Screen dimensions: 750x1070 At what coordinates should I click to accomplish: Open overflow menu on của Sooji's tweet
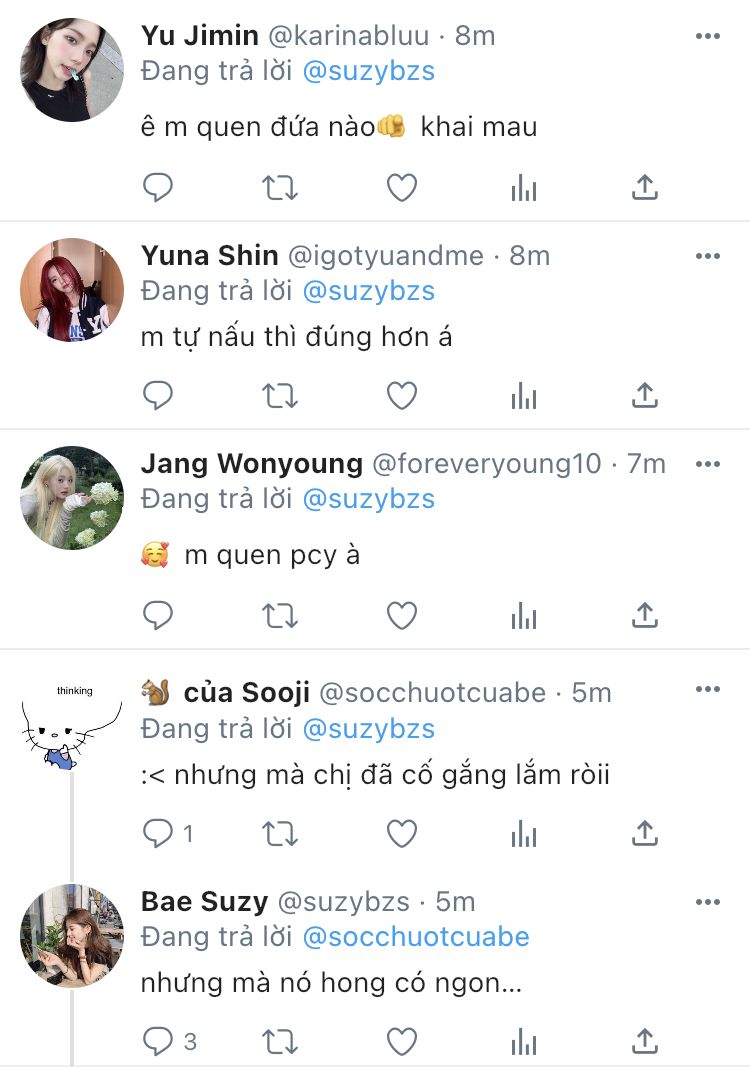click(x=707, y=690)
